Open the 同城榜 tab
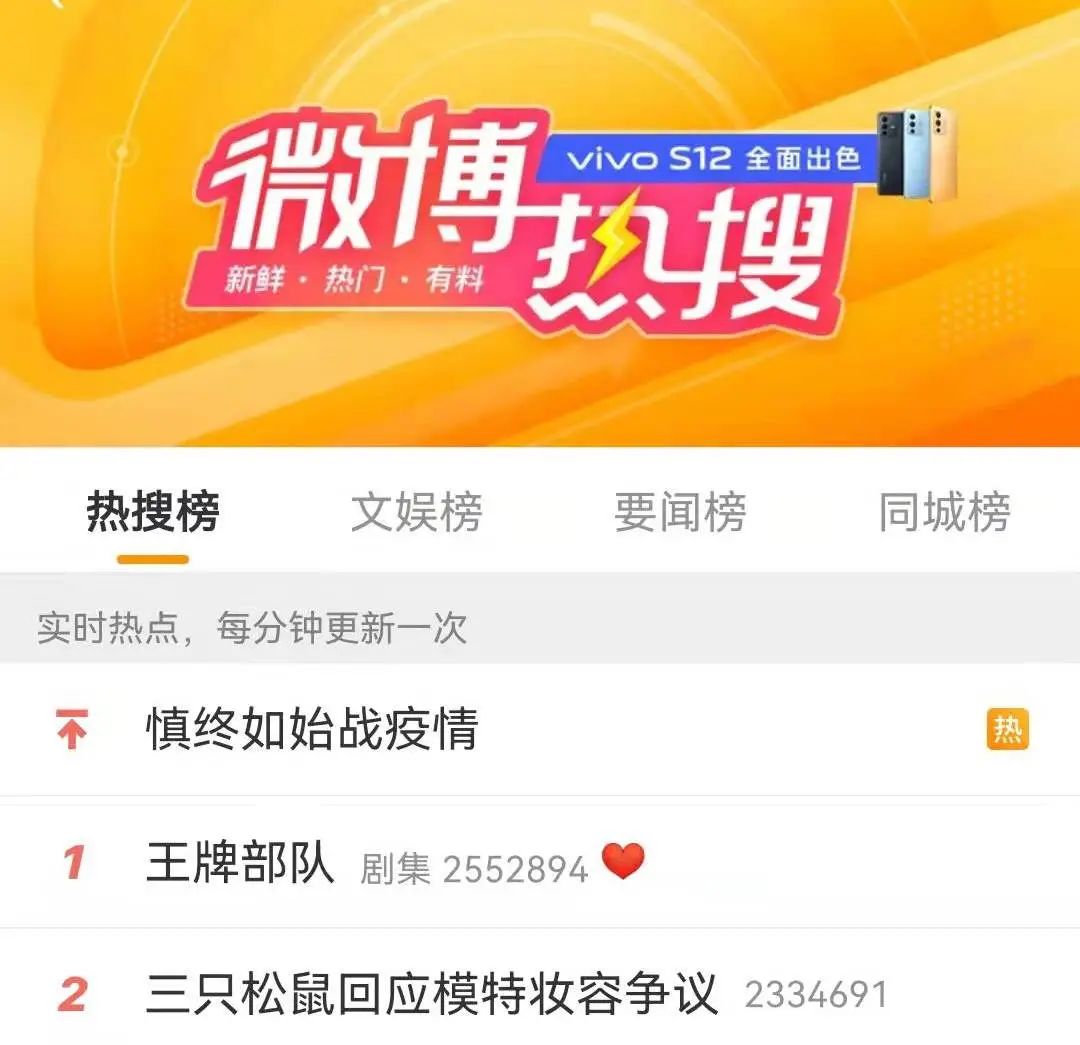Image resolution: width=1080 pixels, height=1045 pixels. tap(944, 513)
